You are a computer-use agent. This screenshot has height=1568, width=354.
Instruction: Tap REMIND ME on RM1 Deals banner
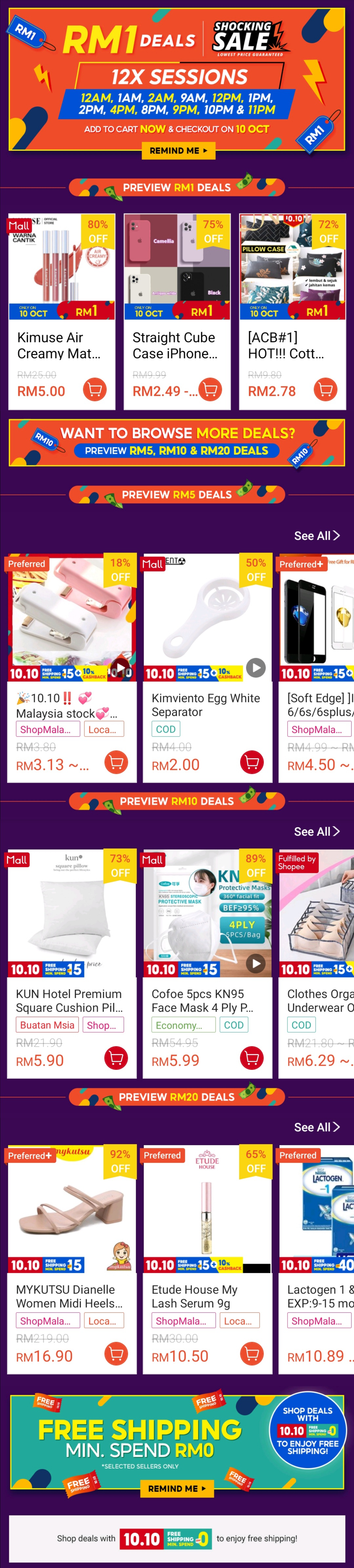click(178, 151)
